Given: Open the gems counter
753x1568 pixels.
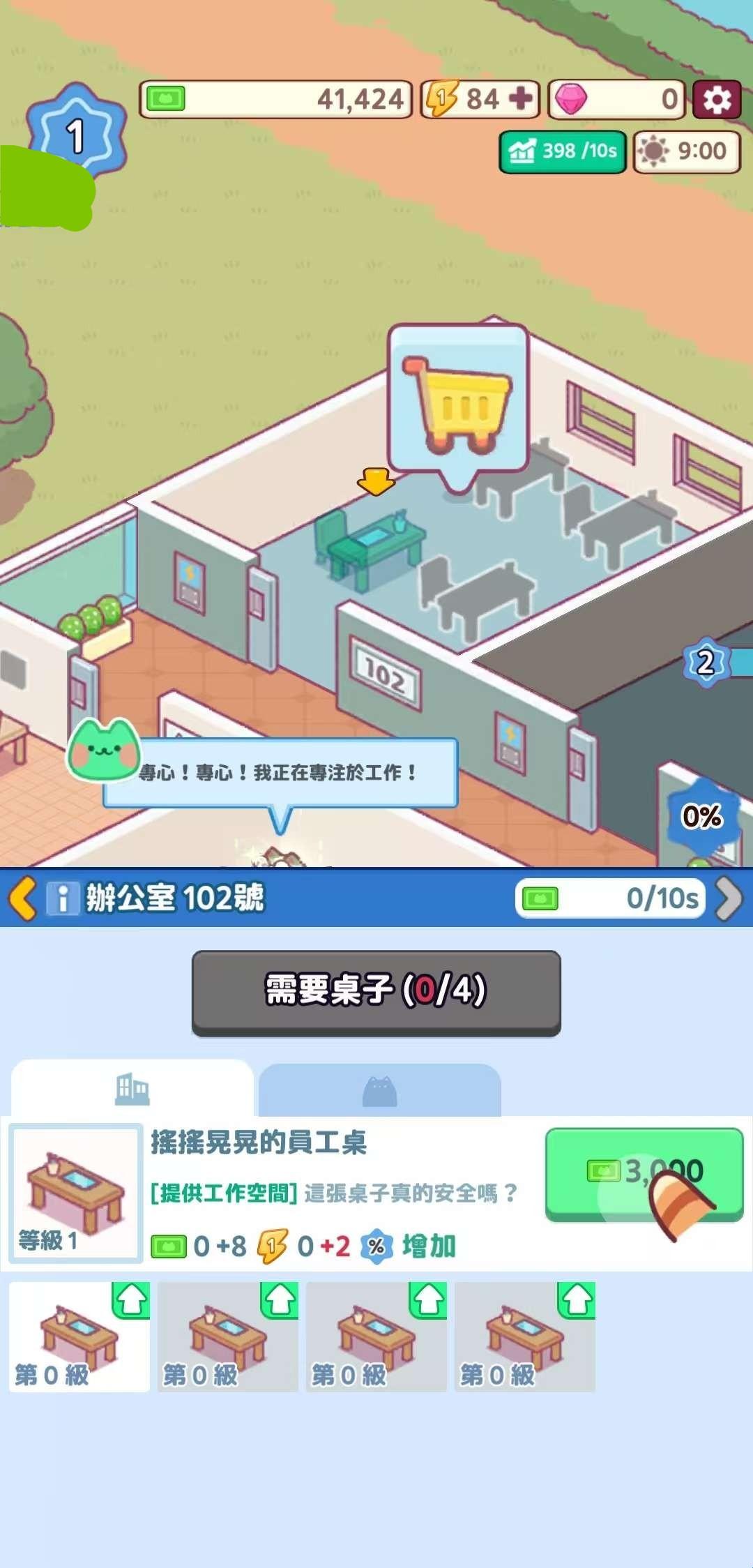Looking at the screenshot, I should 618,100.
